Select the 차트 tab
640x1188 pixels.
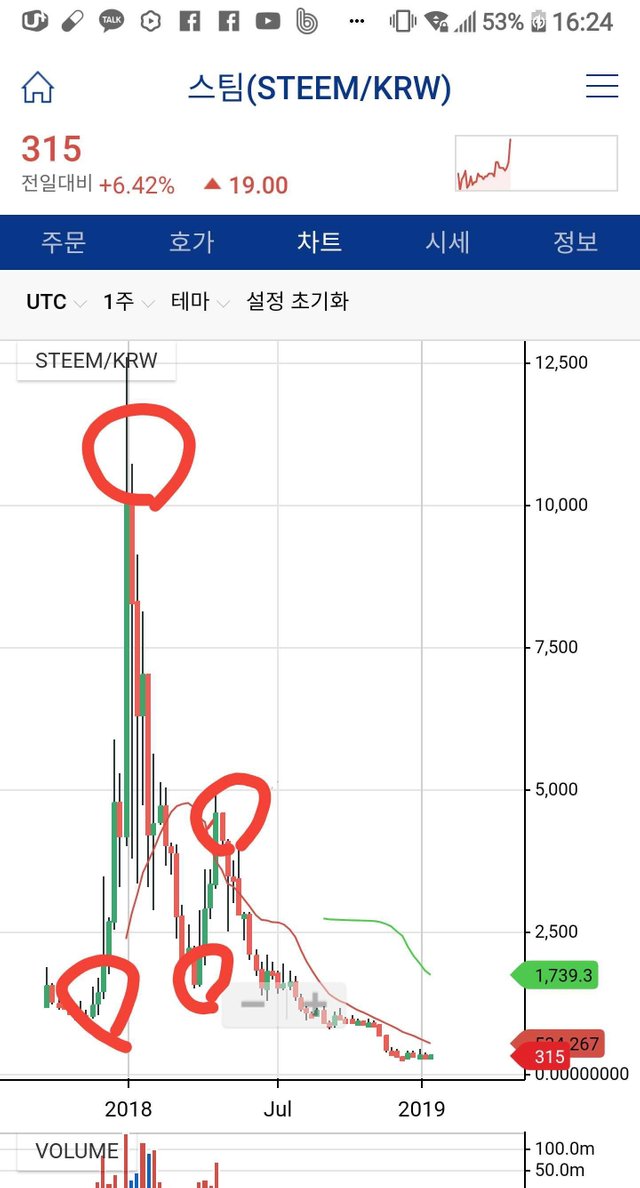[x=320, y=242]
